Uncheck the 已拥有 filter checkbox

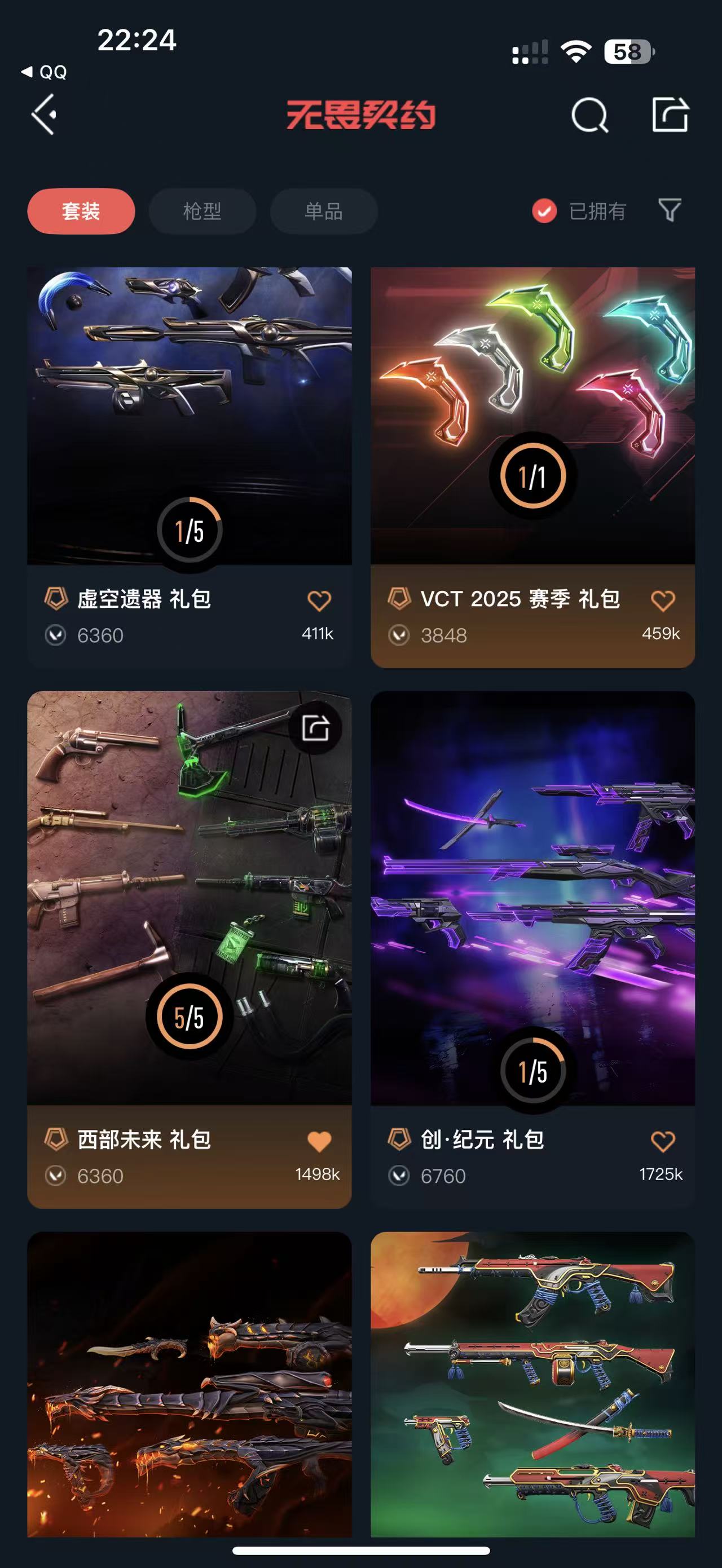point(544,211)
